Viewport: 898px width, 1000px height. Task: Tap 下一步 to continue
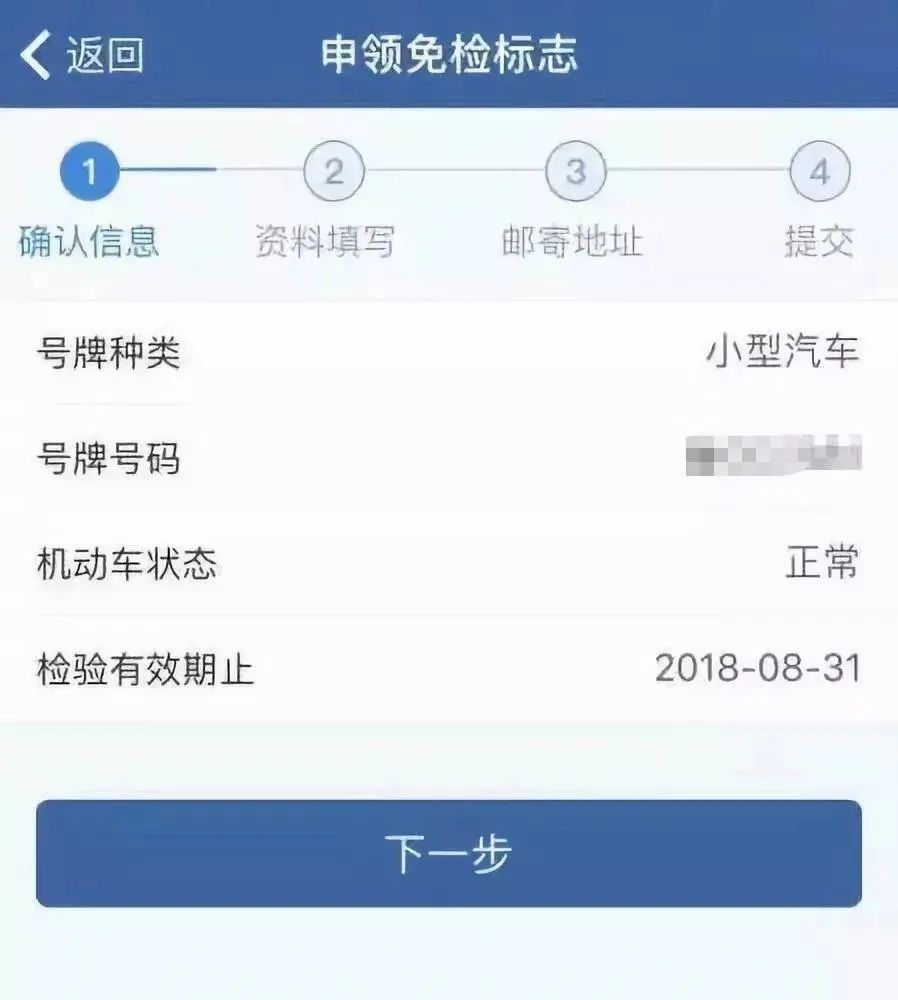tap(448, 853)
